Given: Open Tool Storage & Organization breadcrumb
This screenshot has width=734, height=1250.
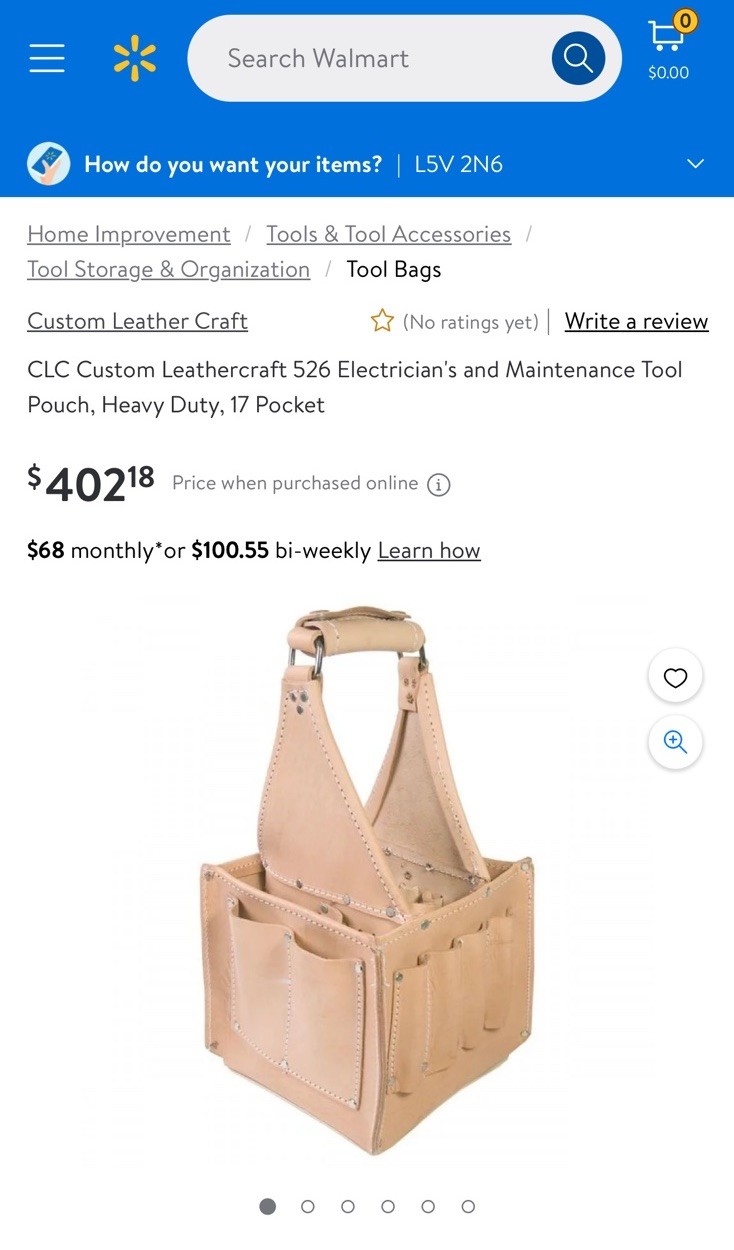Looking at the screenshot, I should 168,269.
